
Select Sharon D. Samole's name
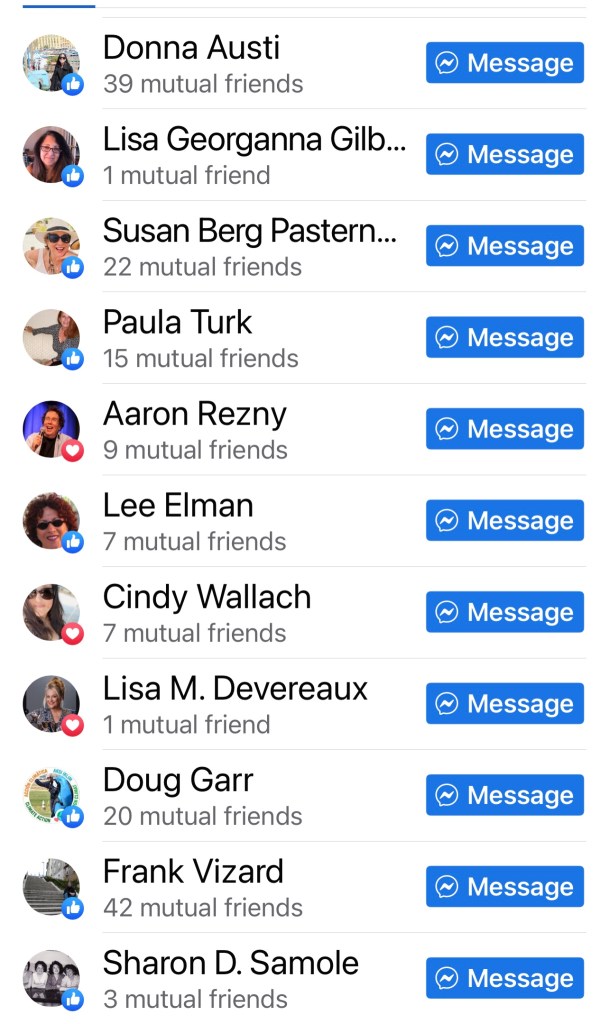(x=230, y=963)
